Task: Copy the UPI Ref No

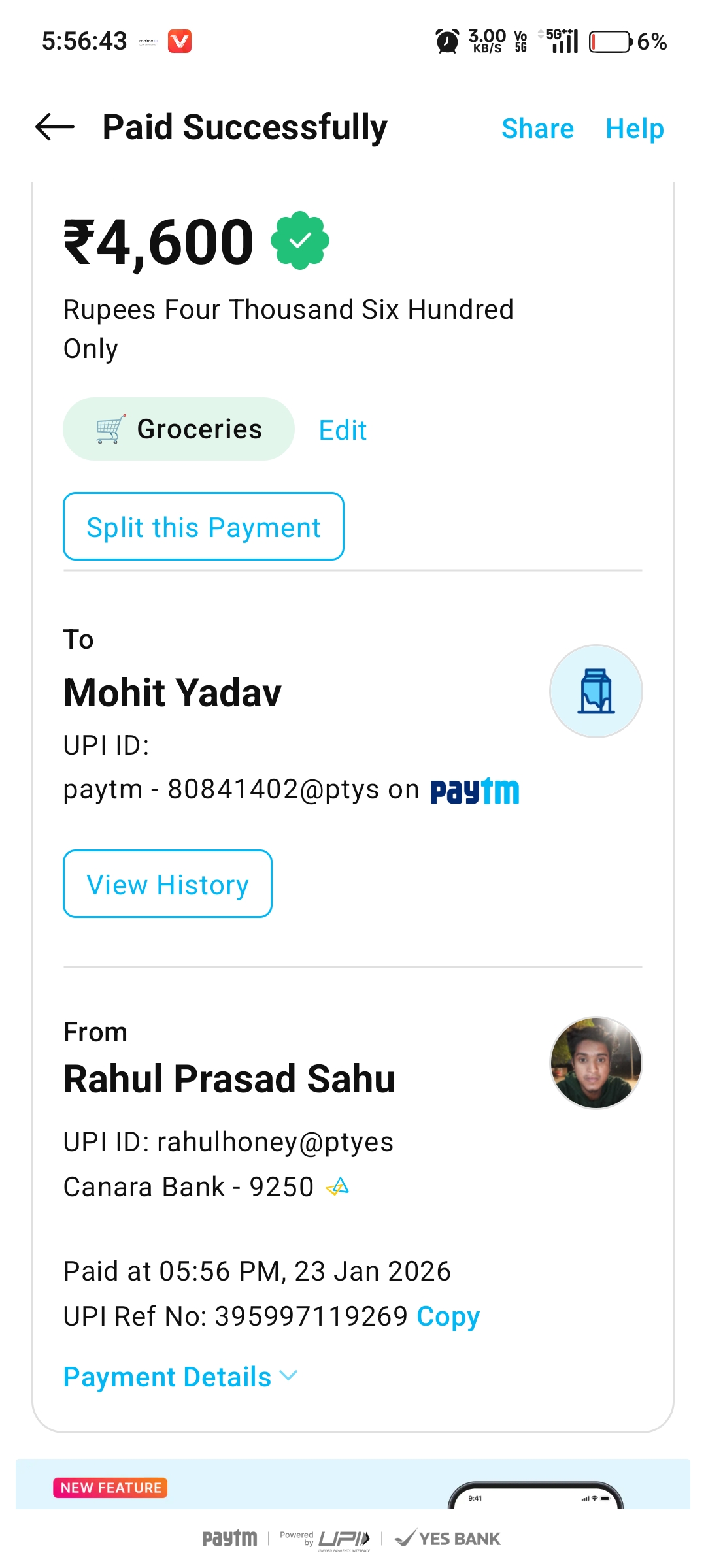Action: (448, 1316)
